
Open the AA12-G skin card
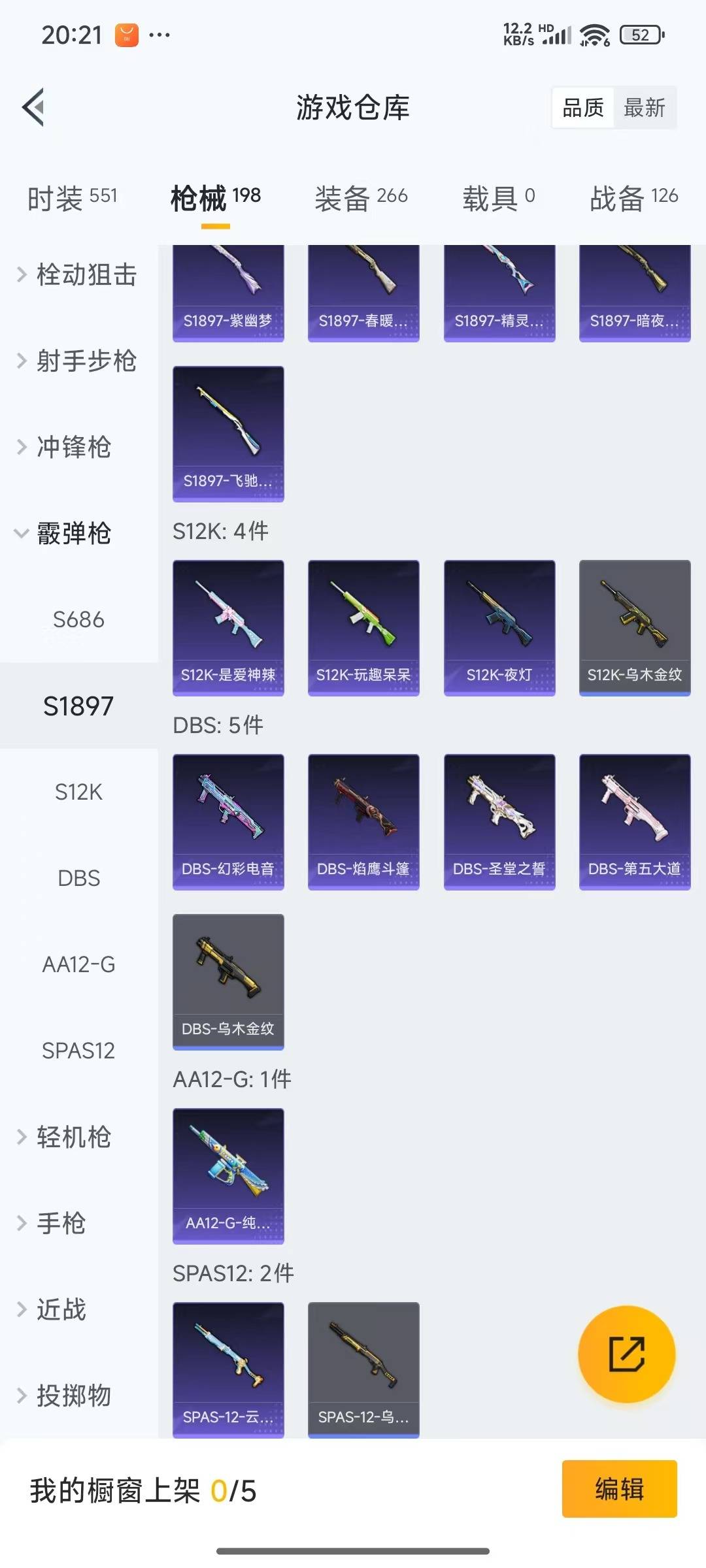pyautogui.click(x=228, y=1175)
